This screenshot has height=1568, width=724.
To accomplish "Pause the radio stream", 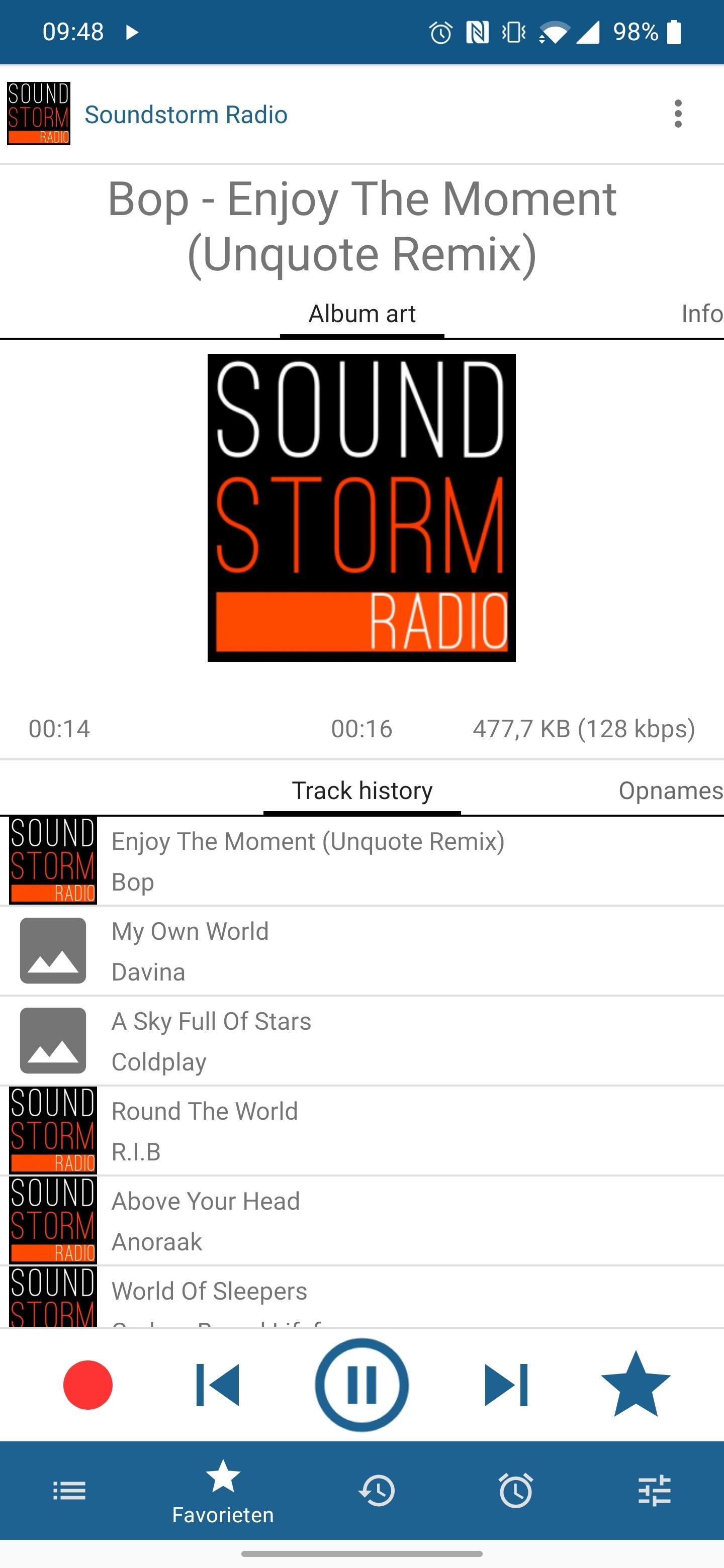I will point(361,1384).
